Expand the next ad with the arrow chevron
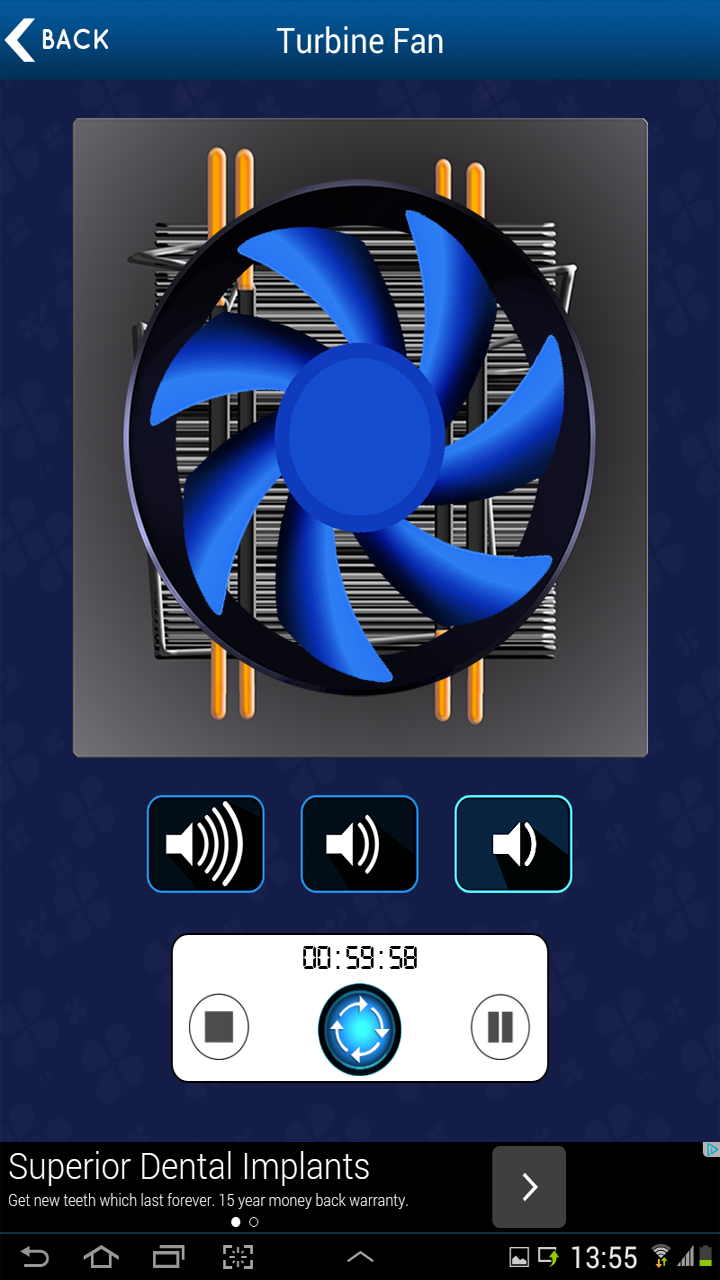Image resolution: width=720 pixels, height=1280 pixels. coord(528,1187)
